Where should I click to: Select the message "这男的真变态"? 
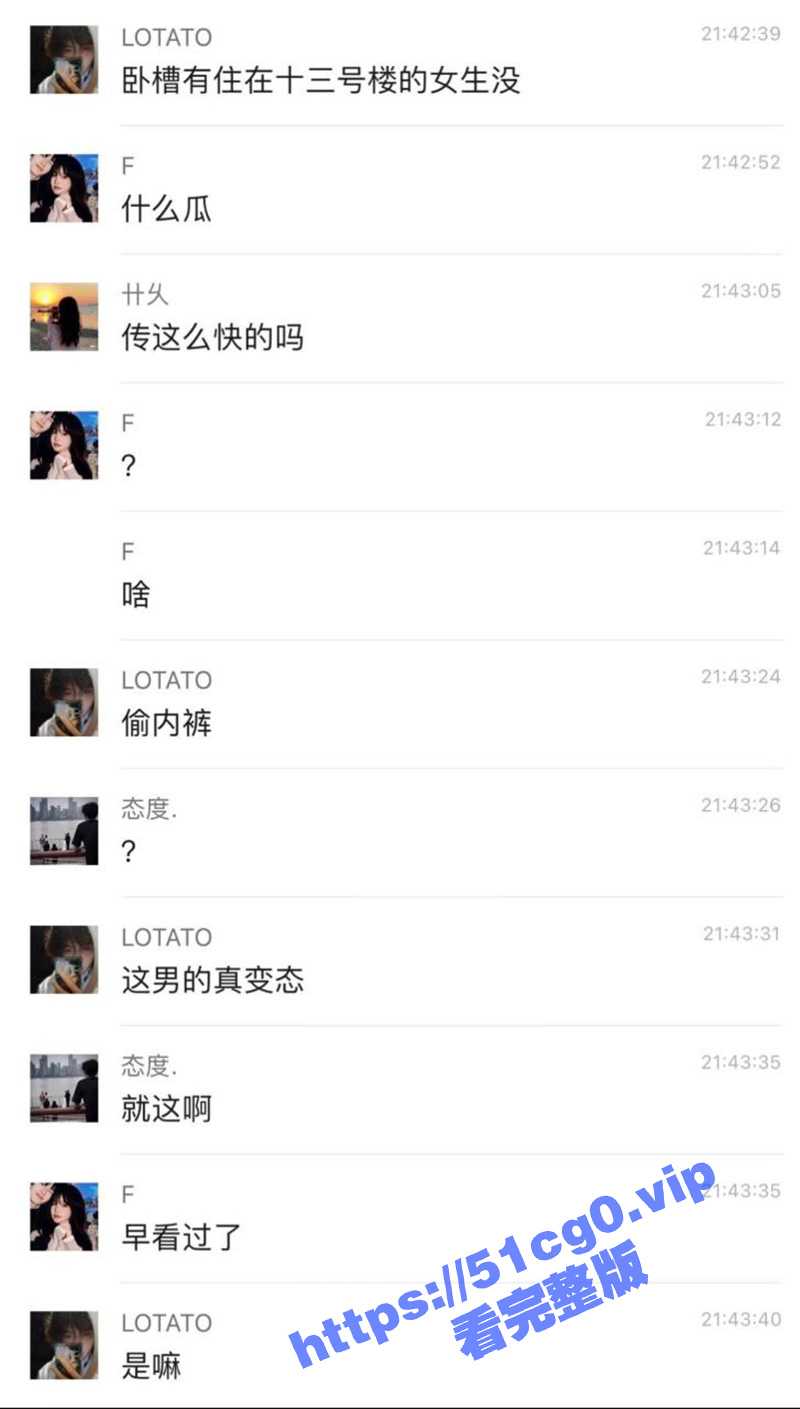(212, 981)
